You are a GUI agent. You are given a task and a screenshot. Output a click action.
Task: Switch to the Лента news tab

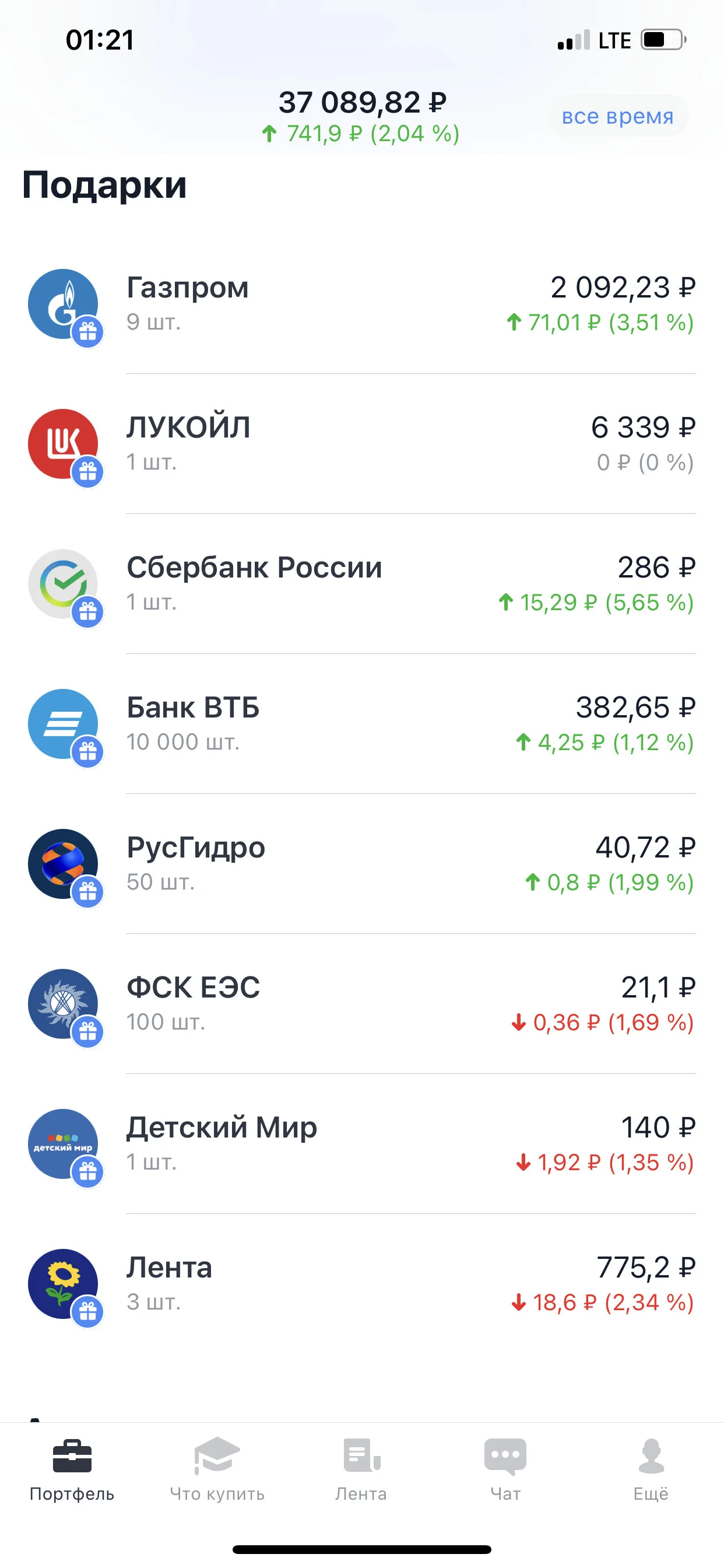pyautogui.click(x=361, y=1470)
